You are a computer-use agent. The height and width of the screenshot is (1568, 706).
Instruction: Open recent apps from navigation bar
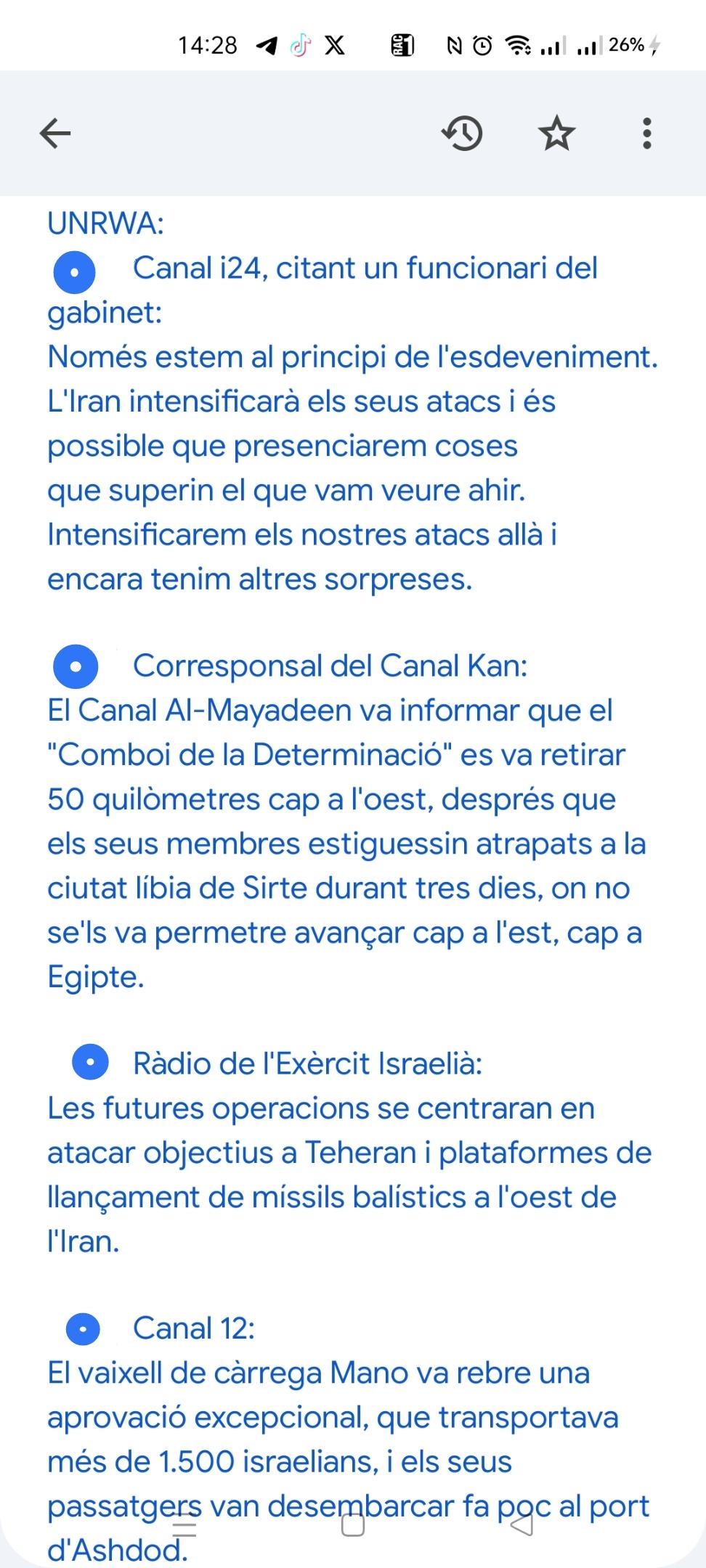tap(184, 1525)
